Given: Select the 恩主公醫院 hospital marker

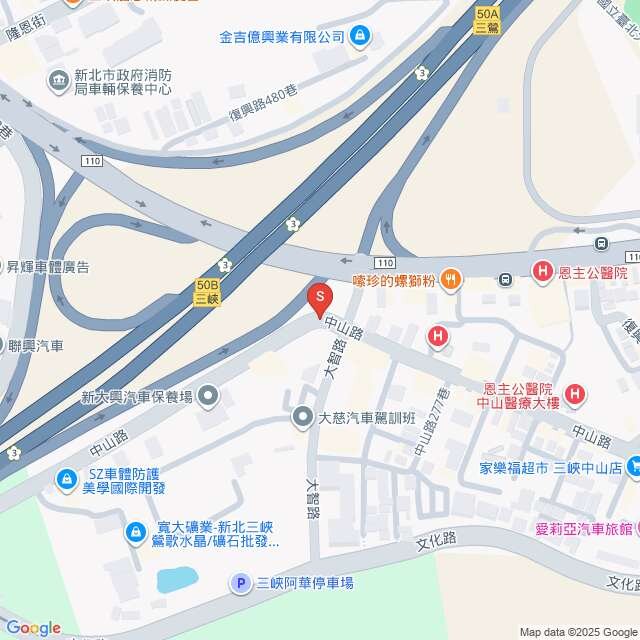Looking at the screenshot, I should click(x=542, y=270).
